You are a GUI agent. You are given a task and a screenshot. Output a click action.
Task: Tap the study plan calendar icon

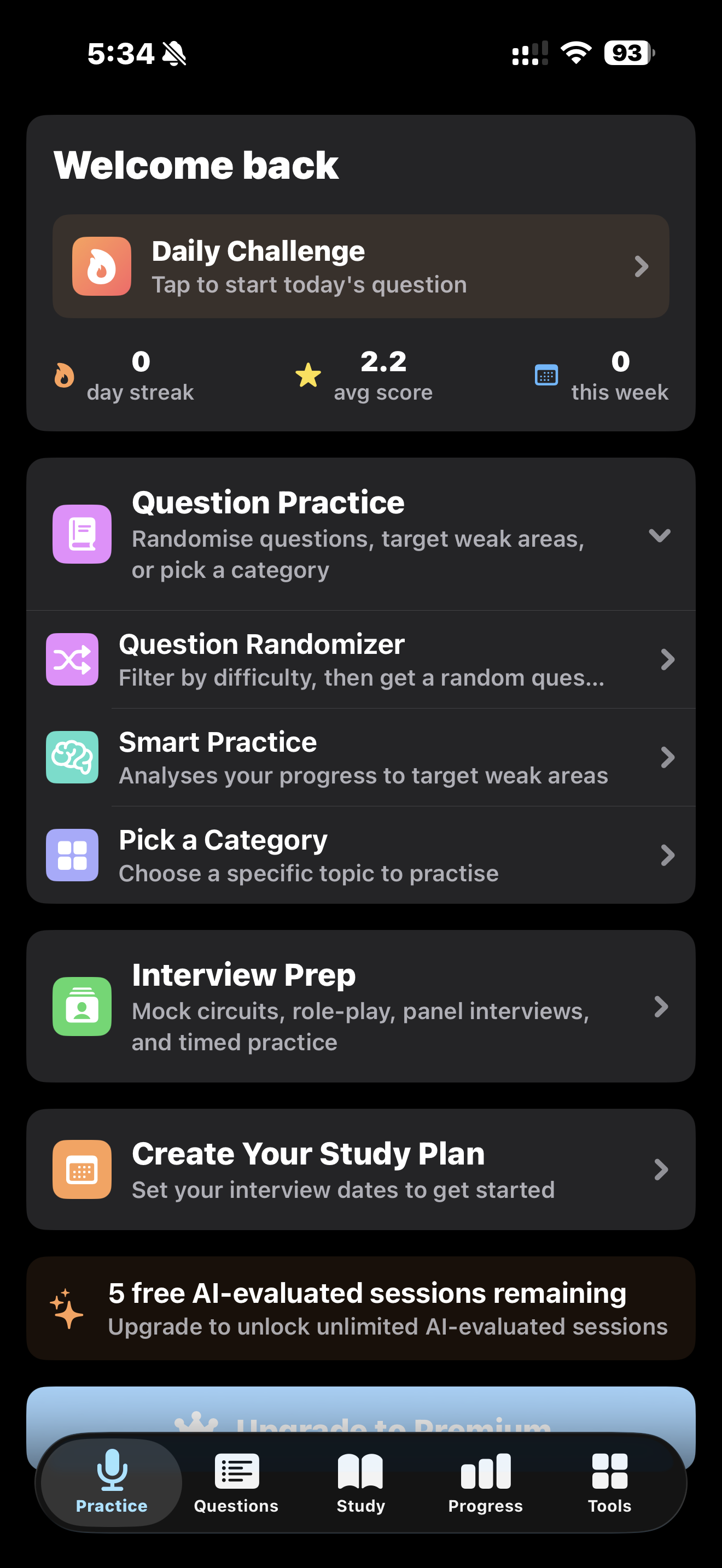[x=81, y=1169]
